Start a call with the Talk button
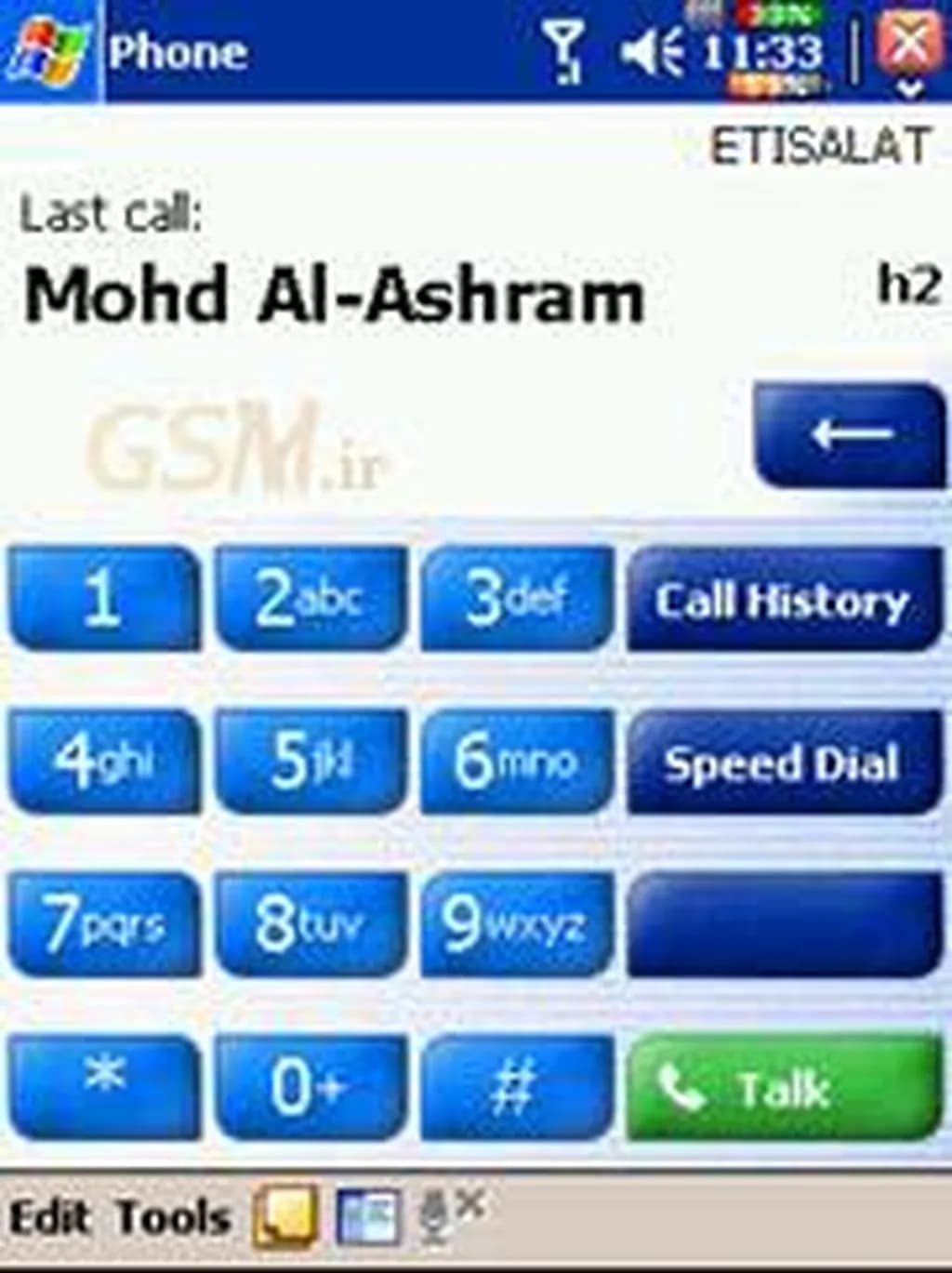Image resolution: width=952 pixels, height=1273 pixels. pos(784,1088)
